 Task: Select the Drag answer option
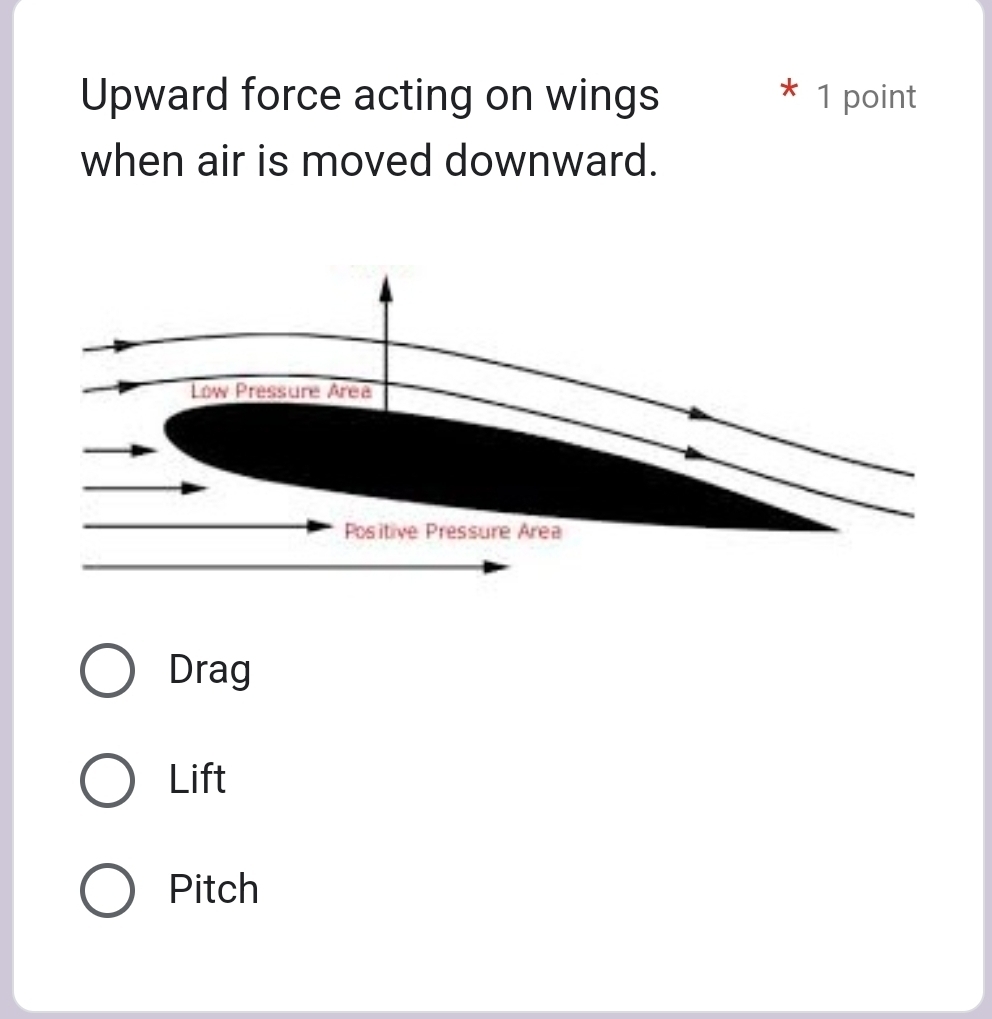click(x=107, y=670)
